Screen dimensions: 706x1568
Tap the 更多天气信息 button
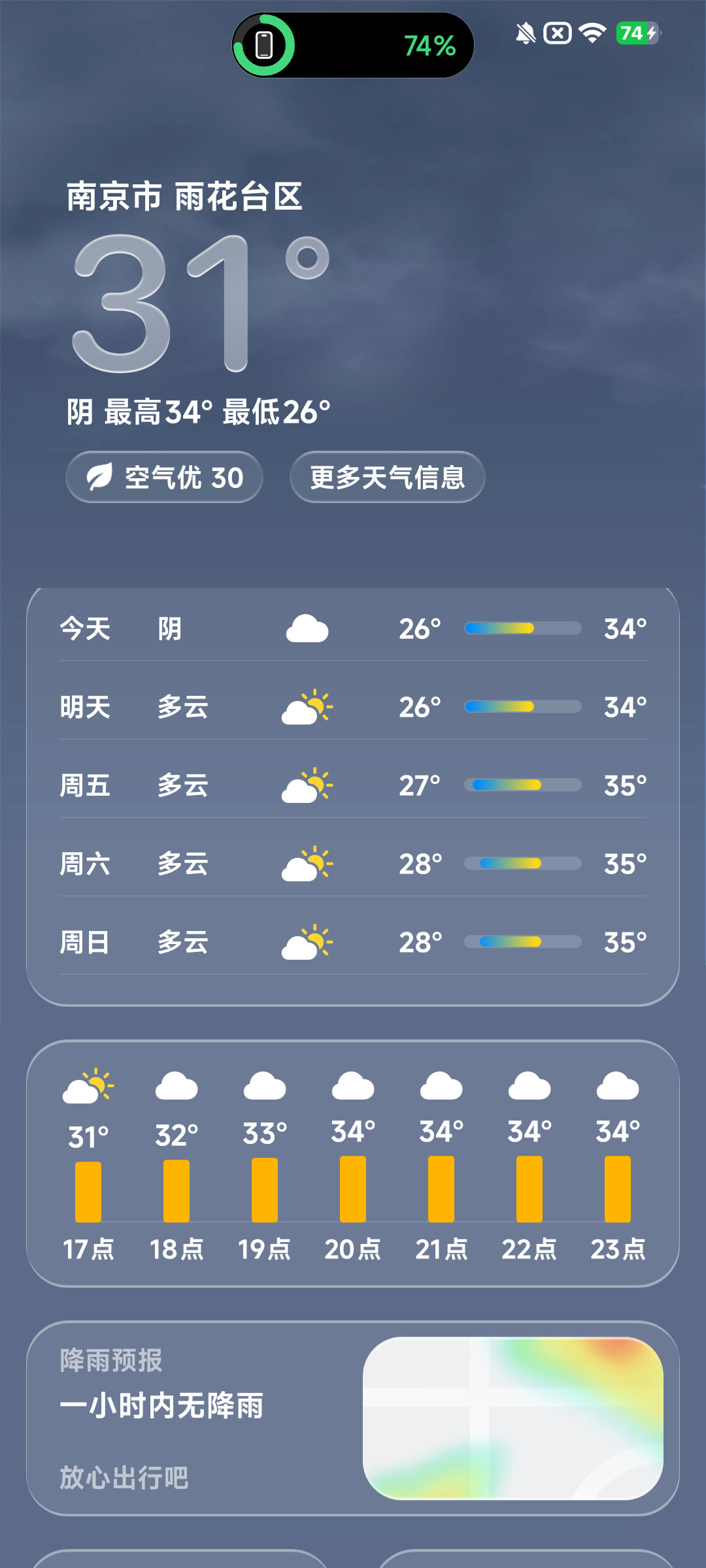pyautogui.click(x=387, y=477)
